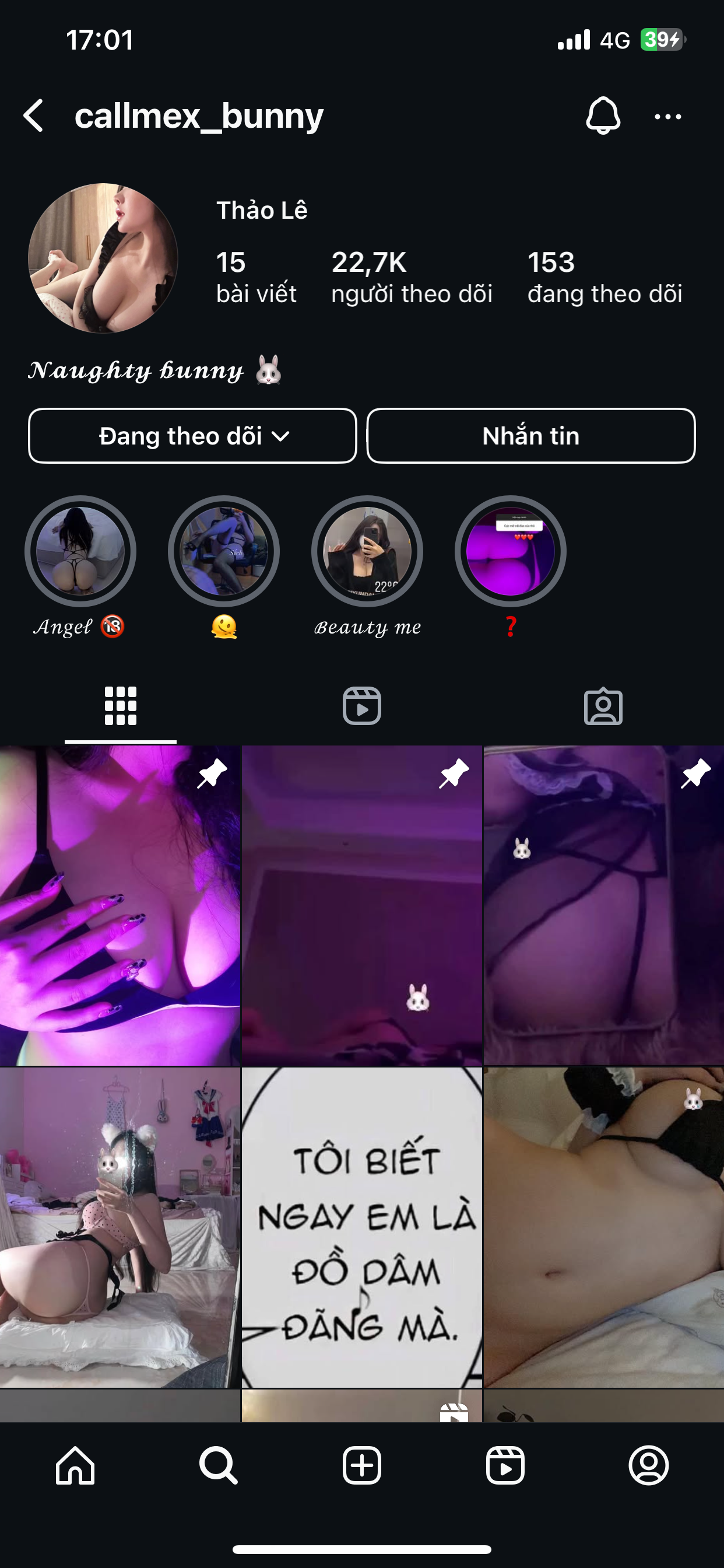View the 'người theo dõi' followers list
724x1568 pixels.
[412, 277]
